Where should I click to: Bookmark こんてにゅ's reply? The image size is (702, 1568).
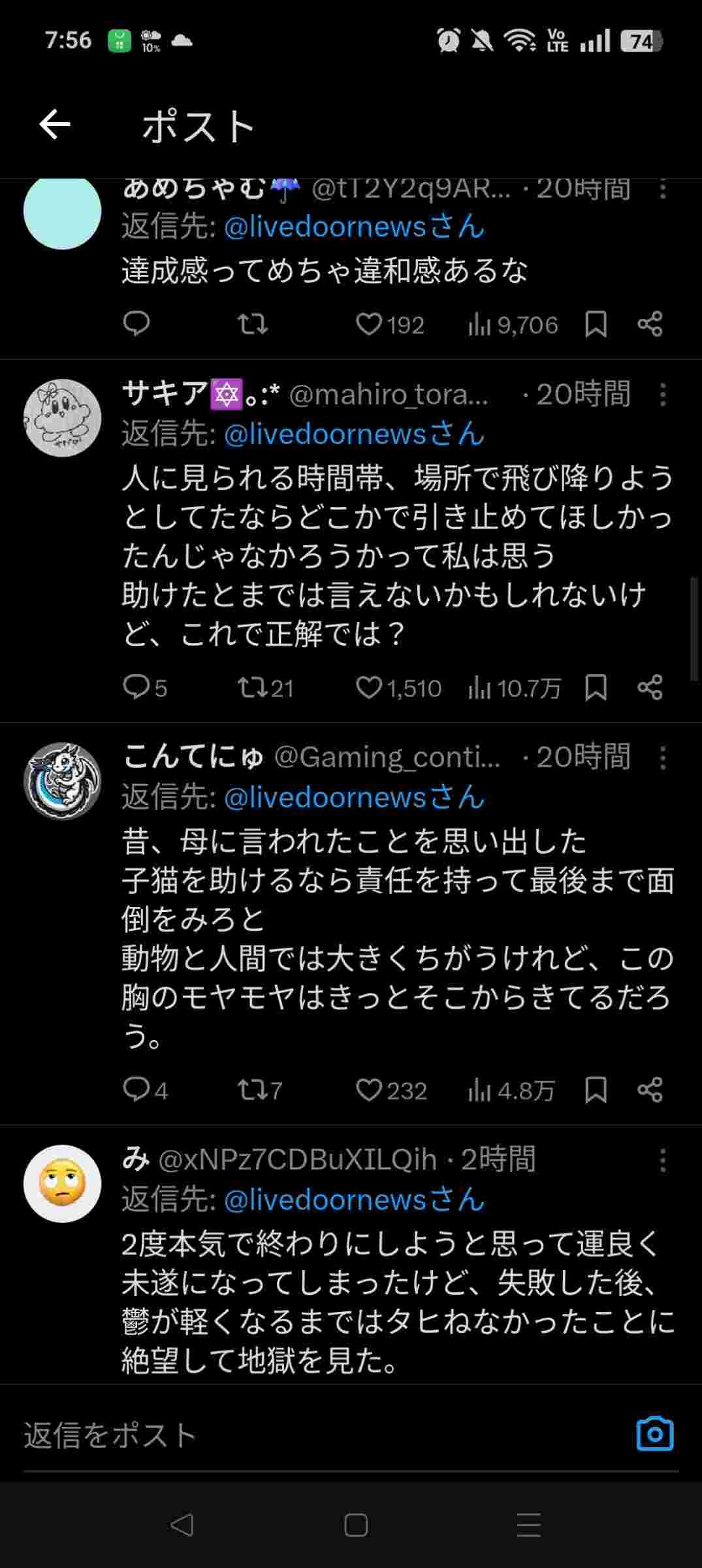tap(596, 1090)
